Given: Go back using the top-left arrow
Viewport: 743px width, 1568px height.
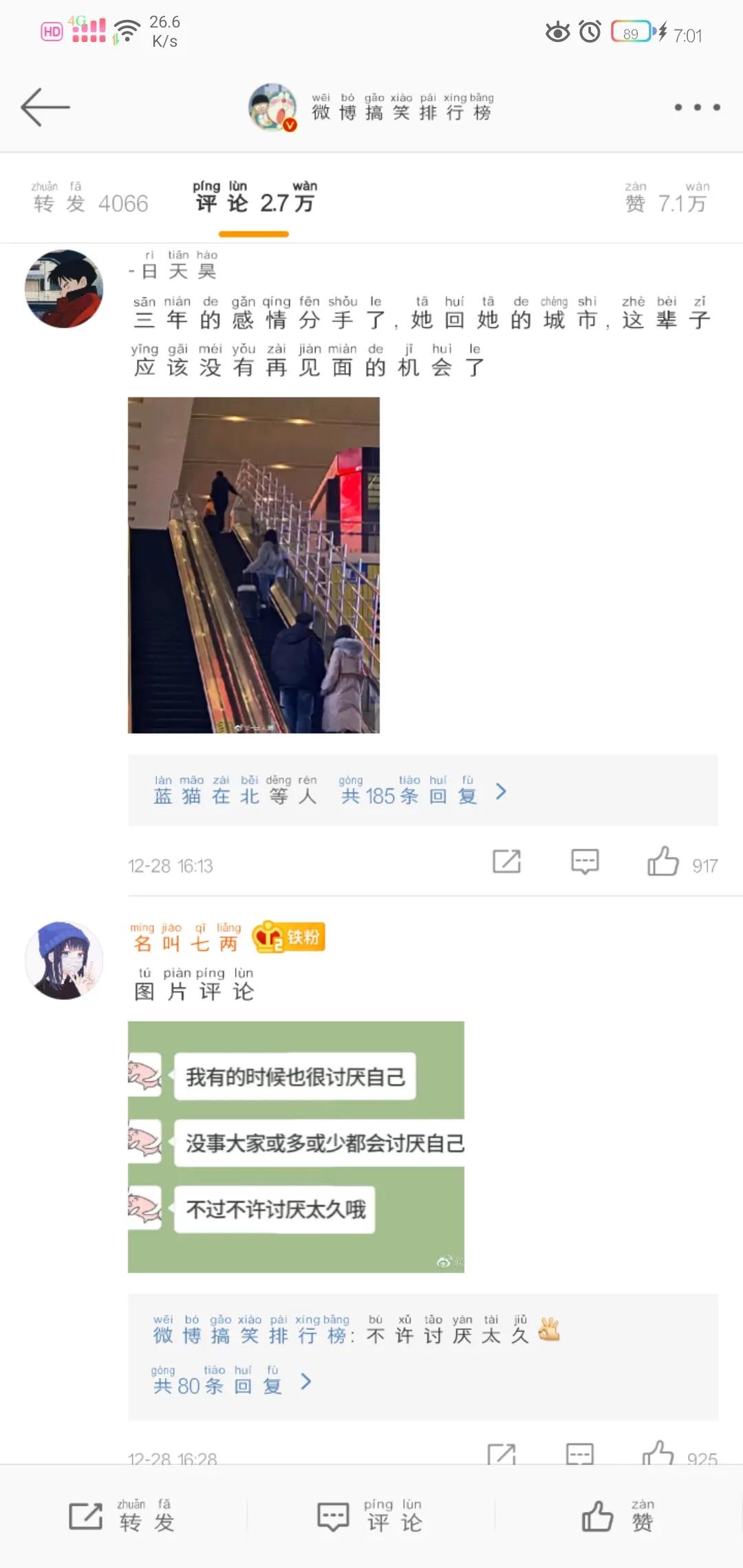Looking at the screenshot, I should [45, 107].
